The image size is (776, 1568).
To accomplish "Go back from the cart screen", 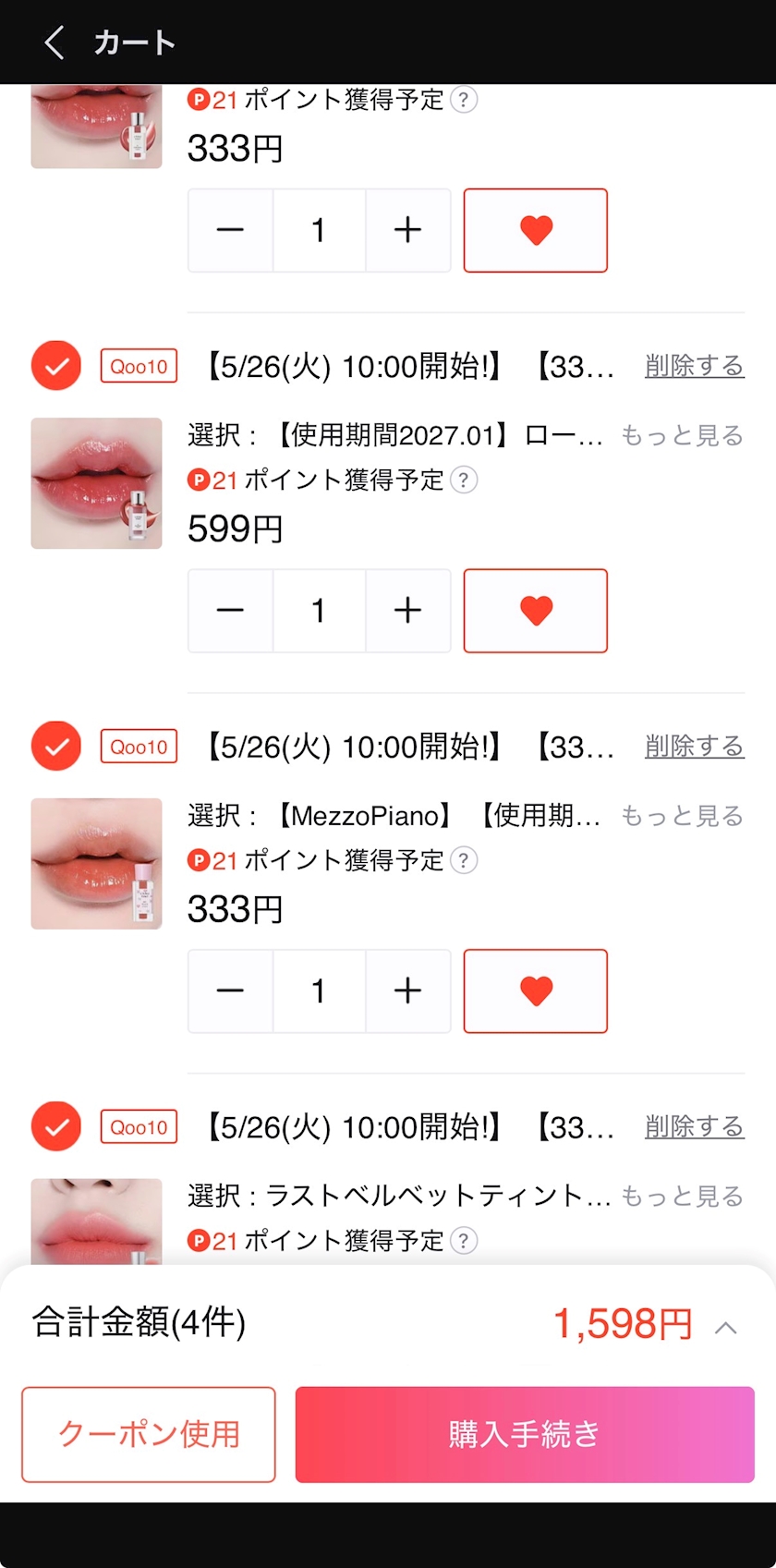I will coord(55,43).
